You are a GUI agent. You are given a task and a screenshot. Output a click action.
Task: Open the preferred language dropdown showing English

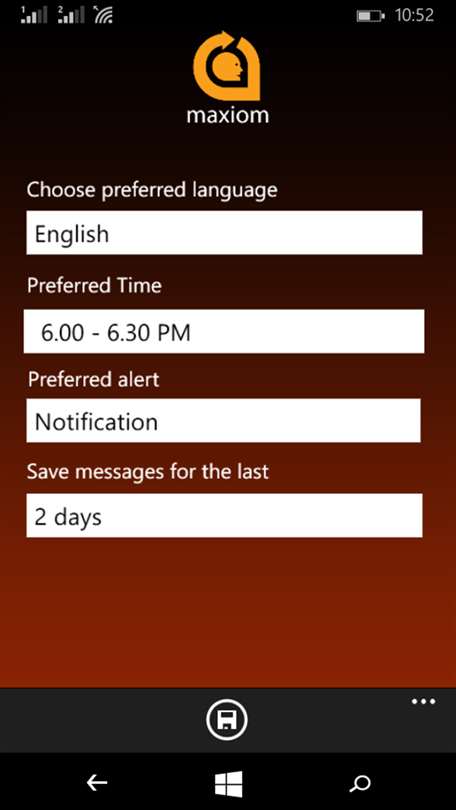coord(224,232)
